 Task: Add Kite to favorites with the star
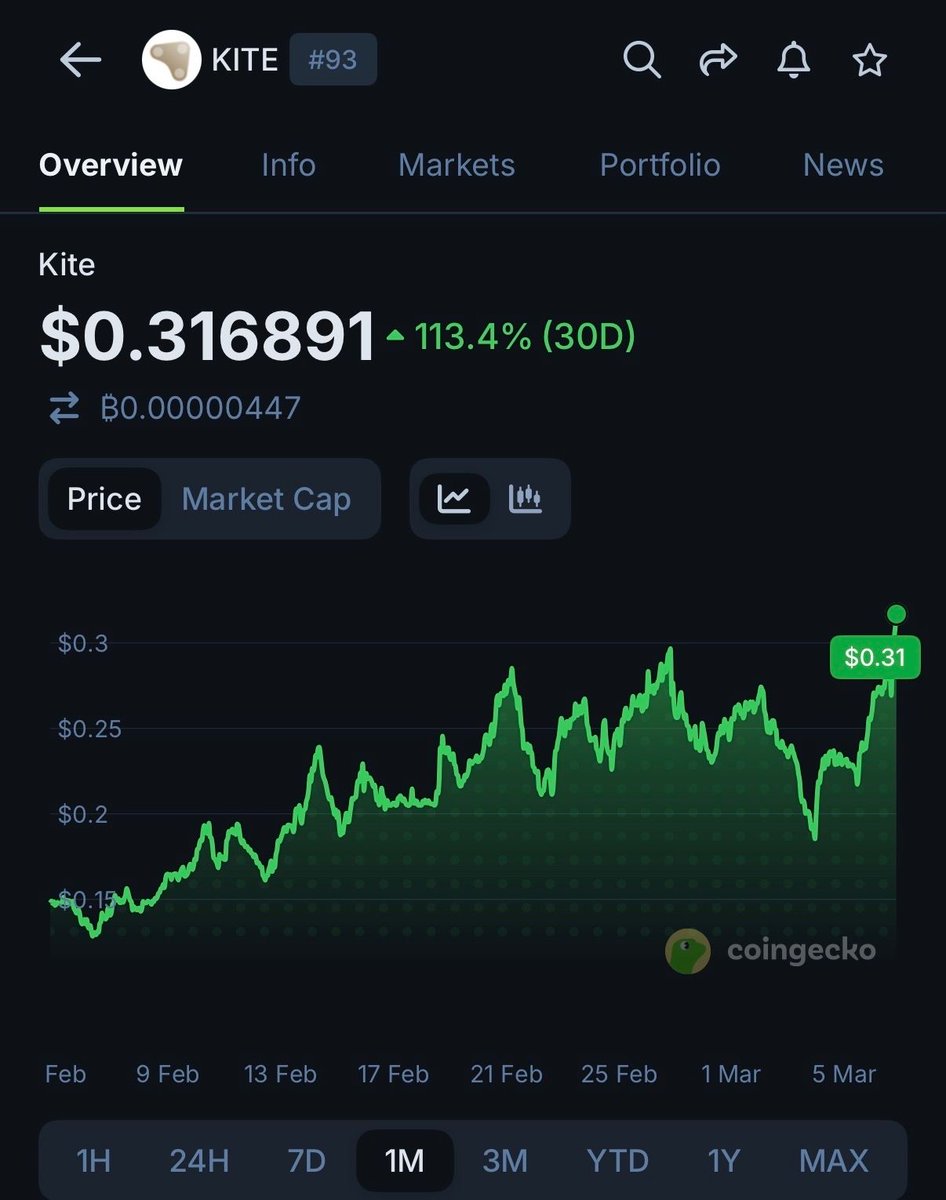tap(869, 61)
